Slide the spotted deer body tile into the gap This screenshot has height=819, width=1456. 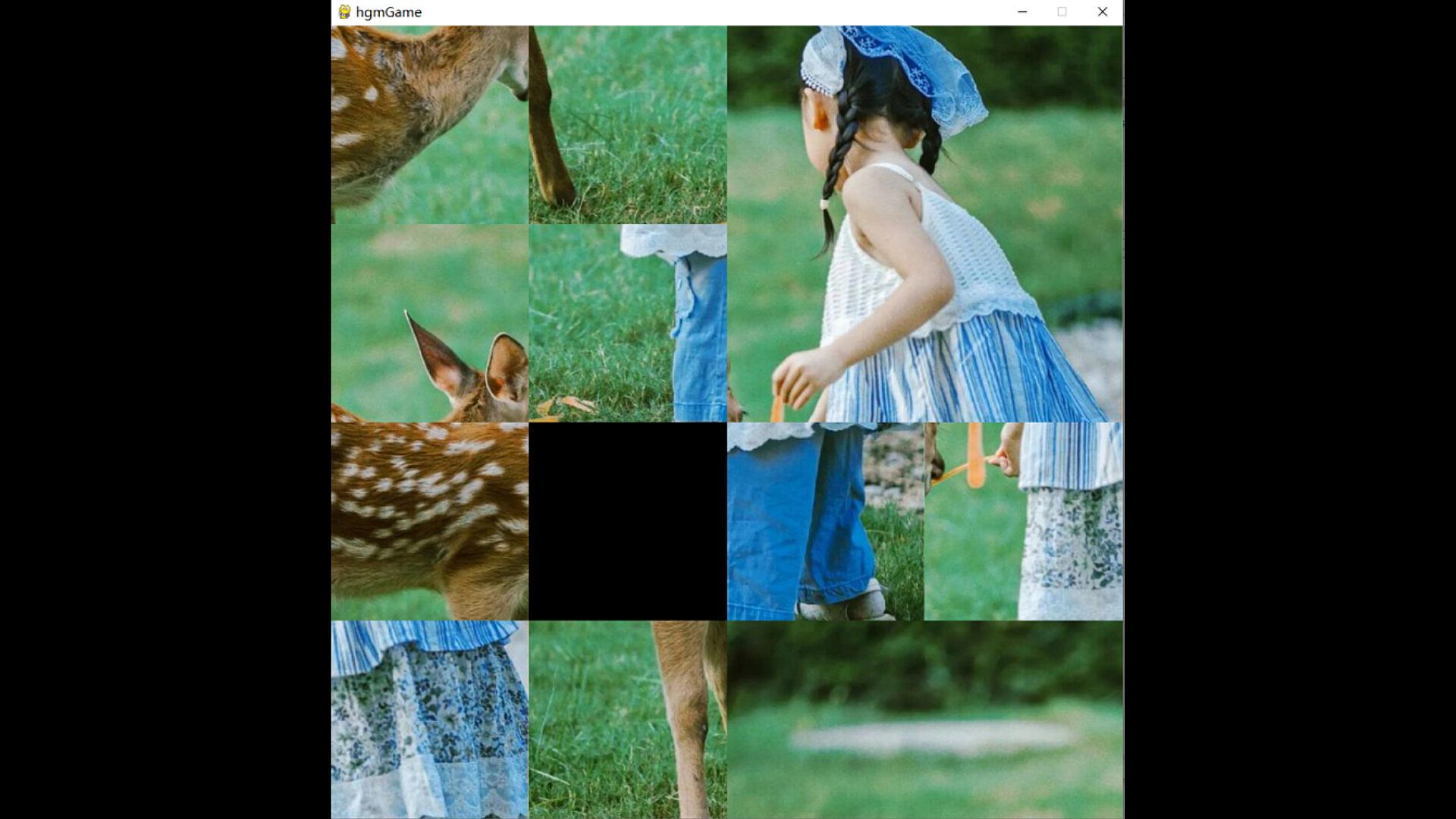pos(430,521)
